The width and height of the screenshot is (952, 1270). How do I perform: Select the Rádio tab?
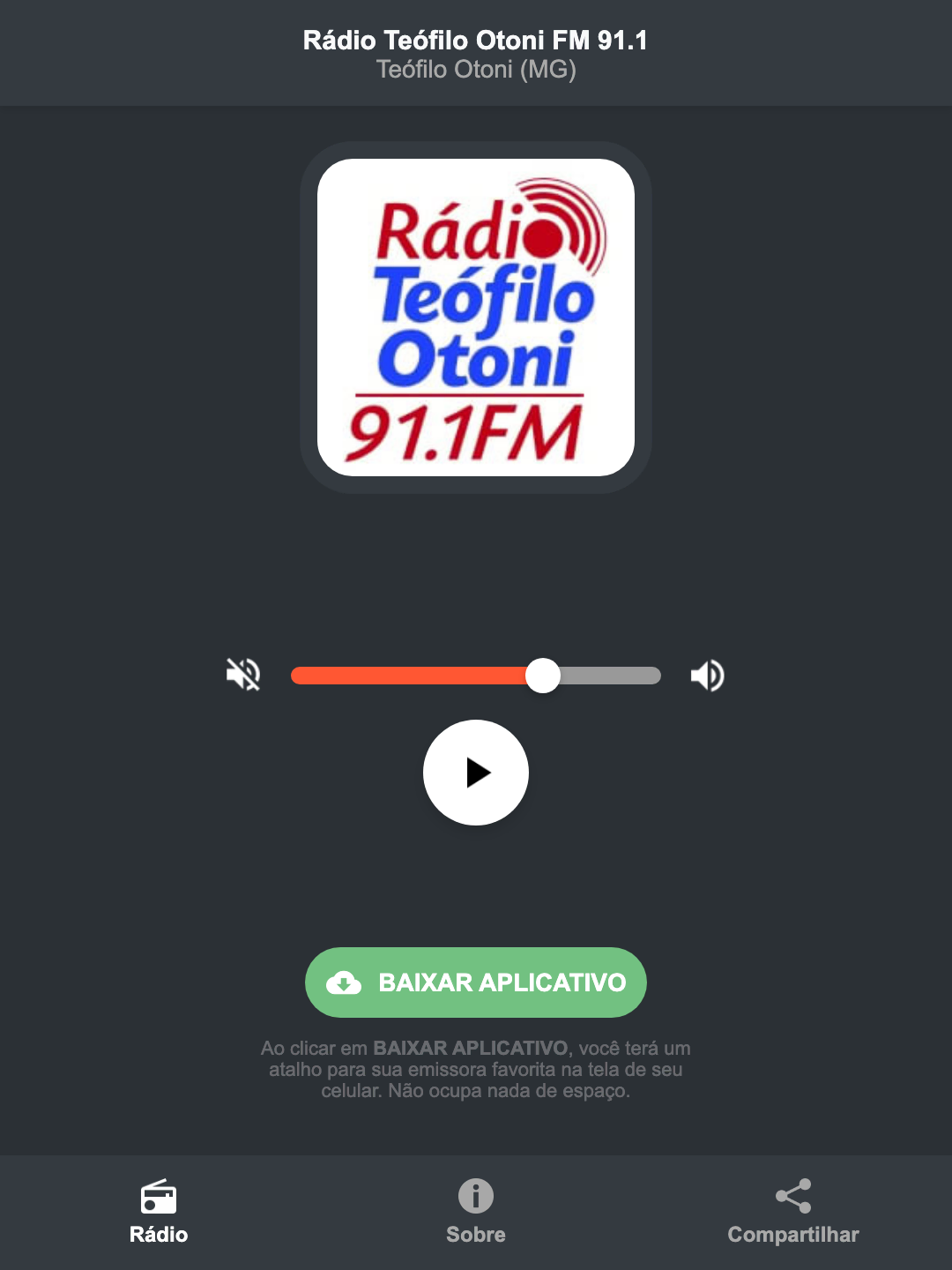159,1213
